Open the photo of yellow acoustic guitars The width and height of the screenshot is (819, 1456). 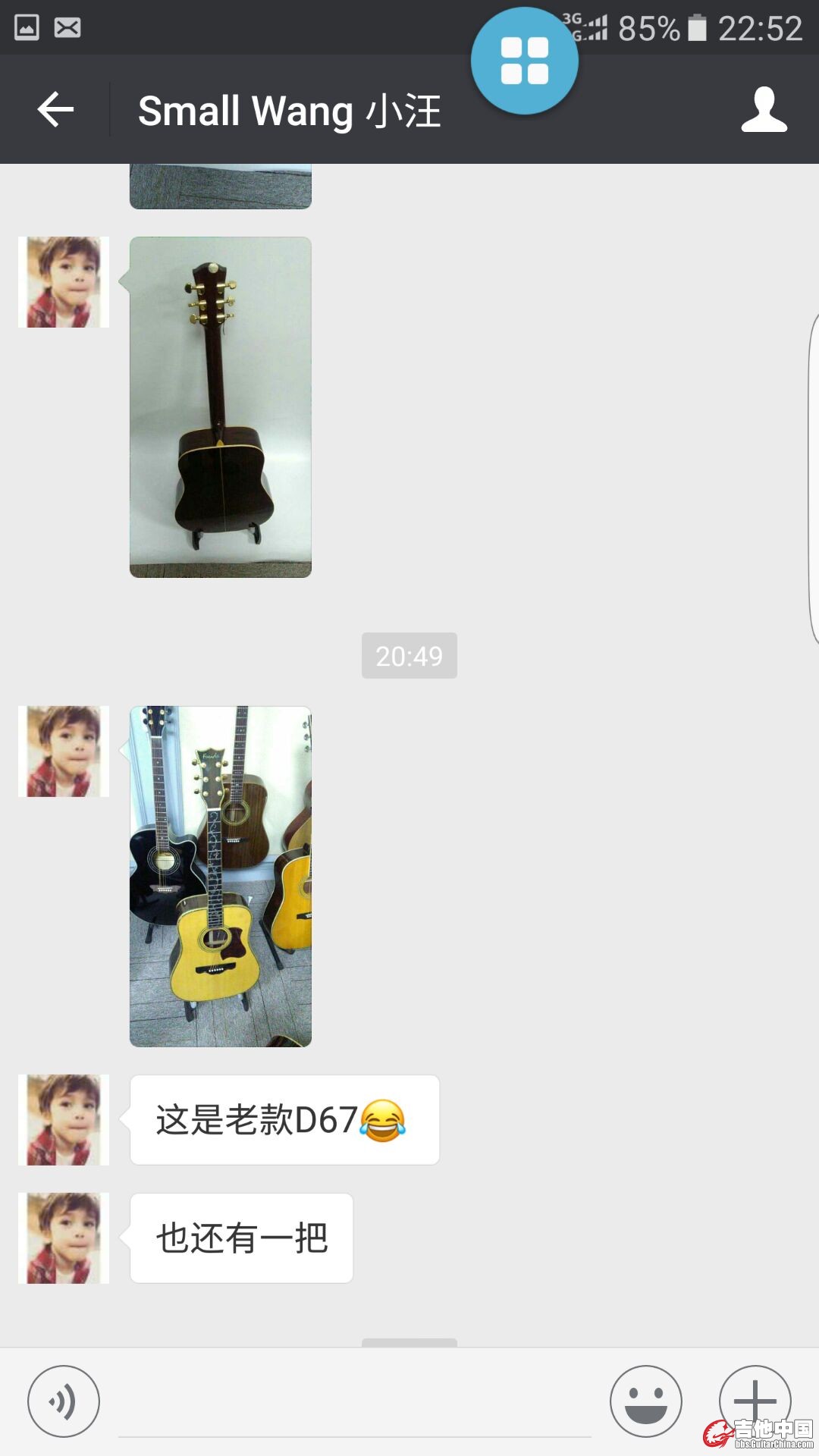point(221,877)
